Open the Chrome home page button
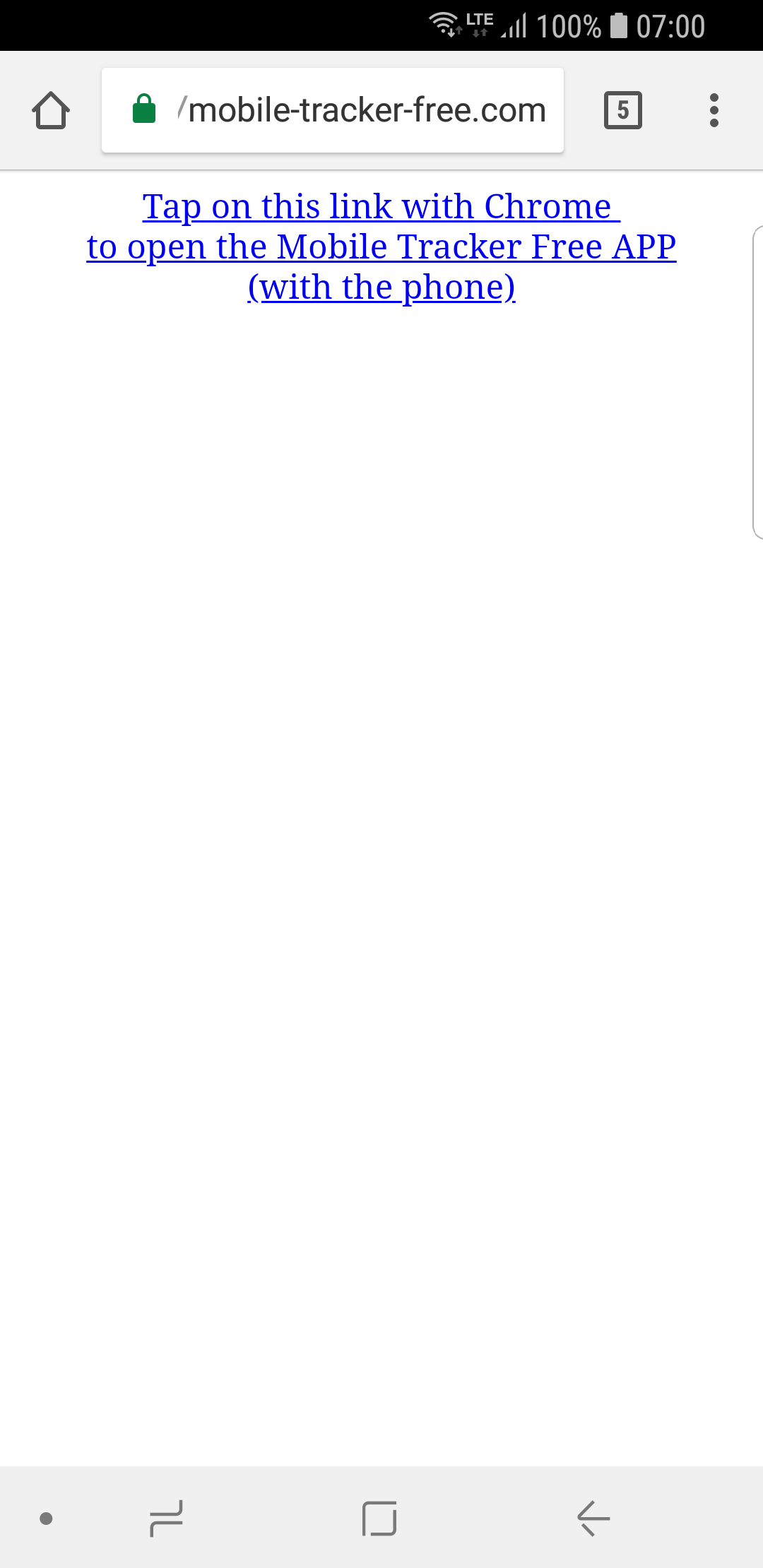This screenshot has width=763, height=1568. [51, 110]
